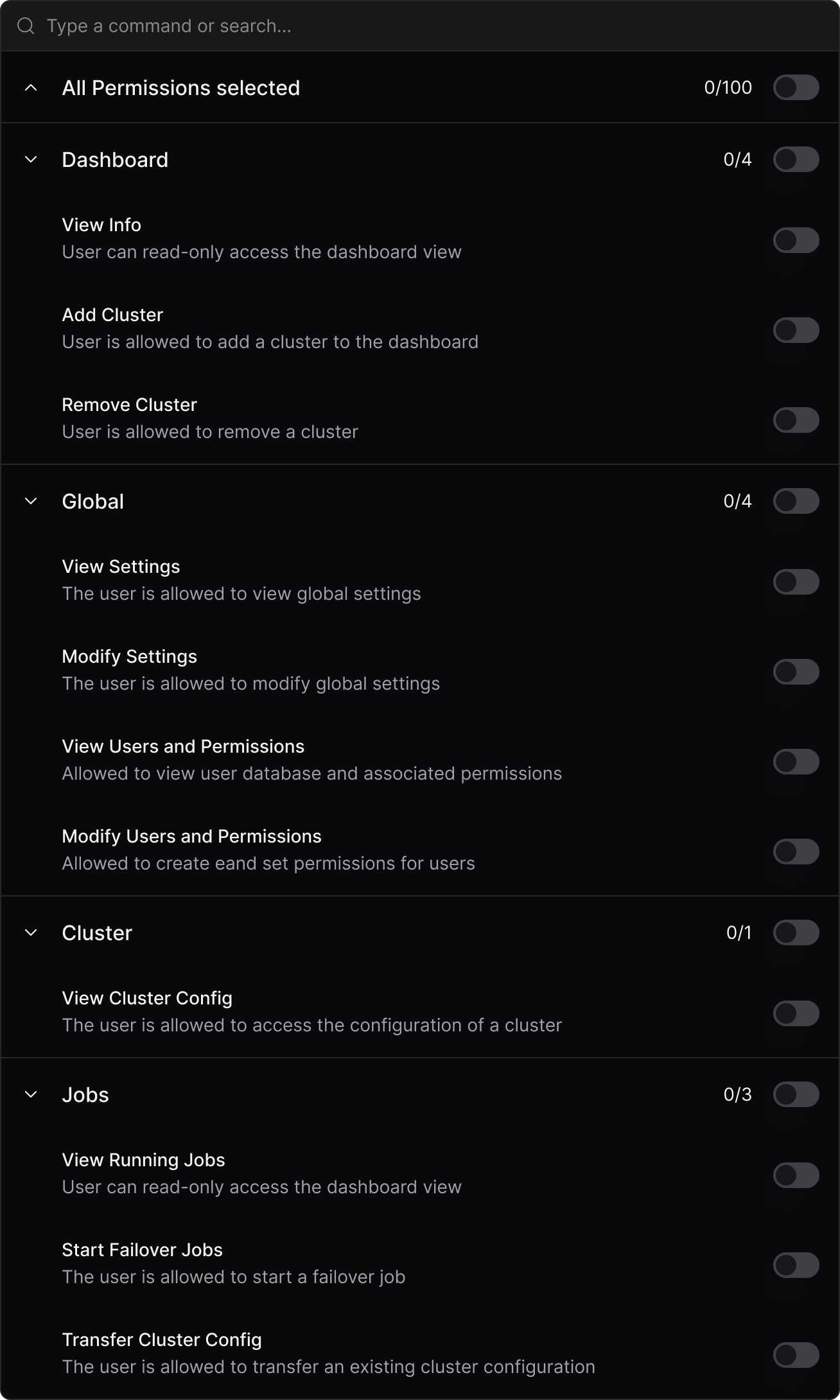Toggle All Permissions selected switch
Screen dimensions: 840x1400
point(796,87)
